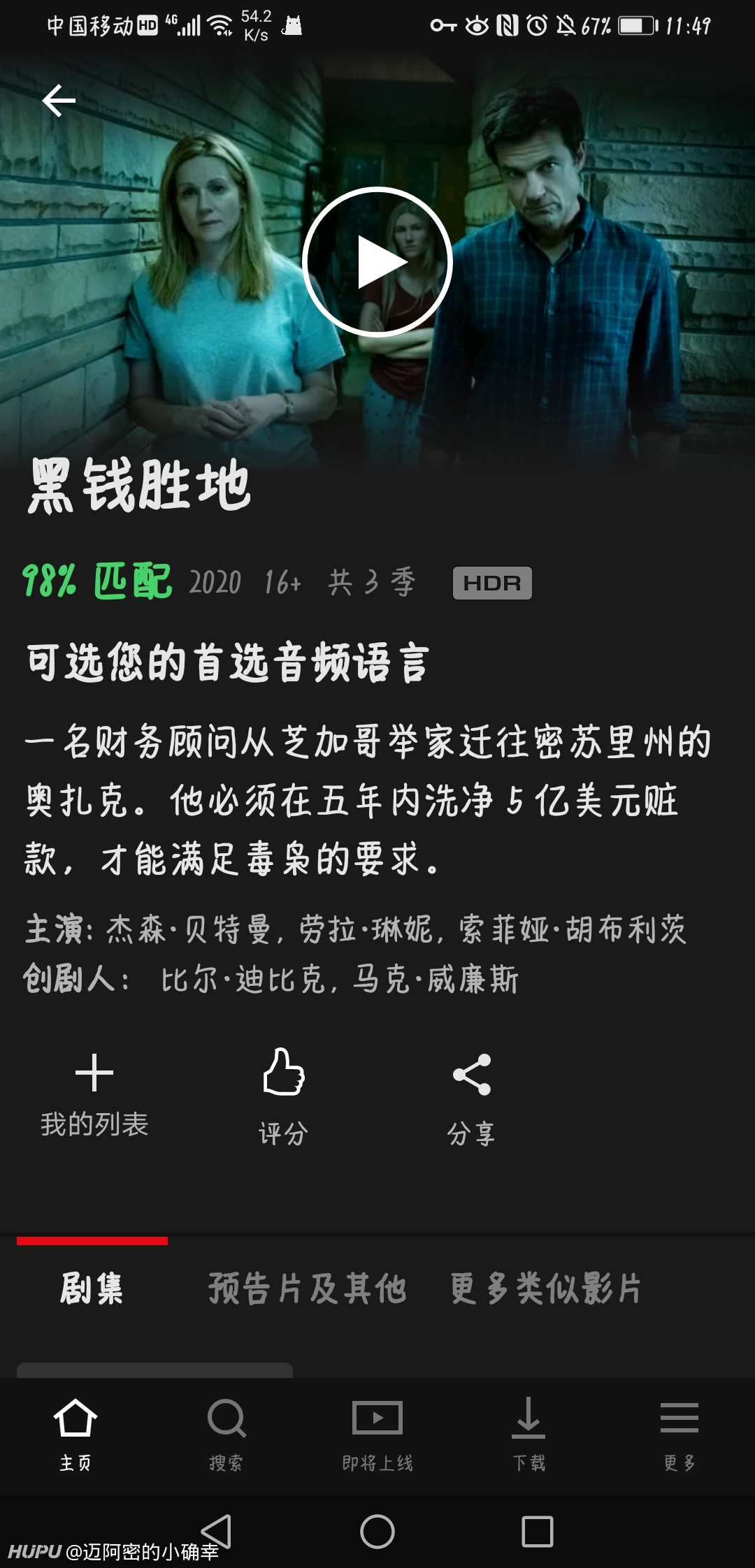Tap the system home circle button
This screenshot has height=1568, width=755.
click(377, 1532)
